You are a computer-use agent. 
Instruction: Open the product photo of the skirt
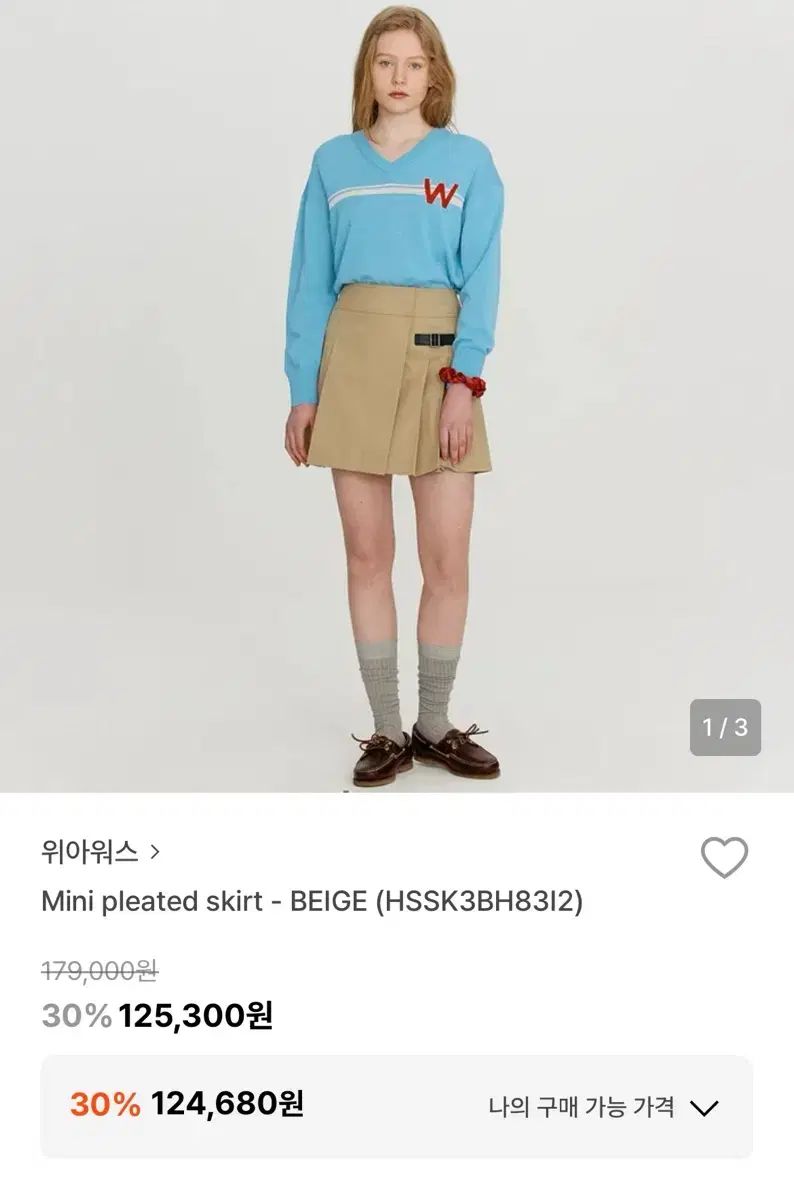(397, 396)
